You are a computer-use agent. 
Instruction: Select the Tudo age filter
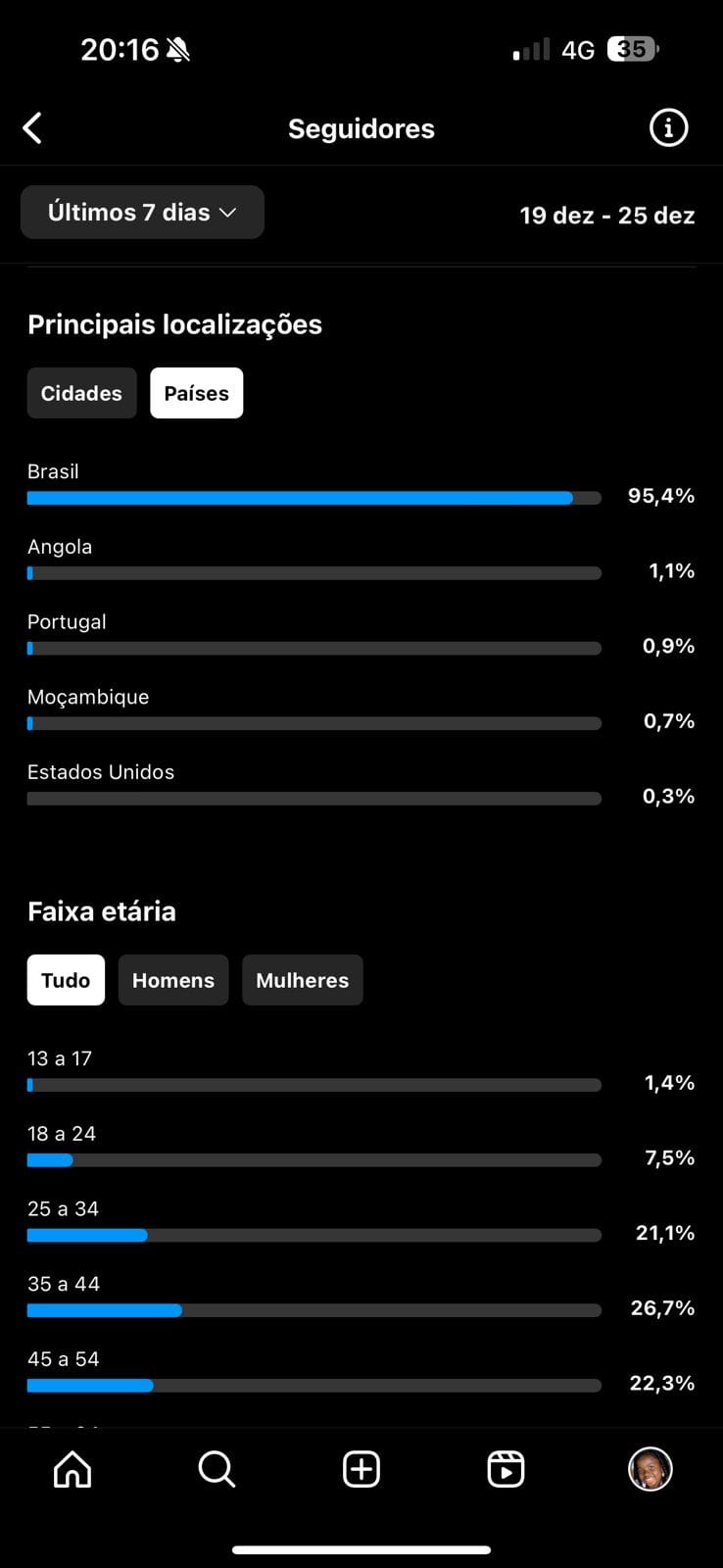pyautogui.click(x=66, y=980)
